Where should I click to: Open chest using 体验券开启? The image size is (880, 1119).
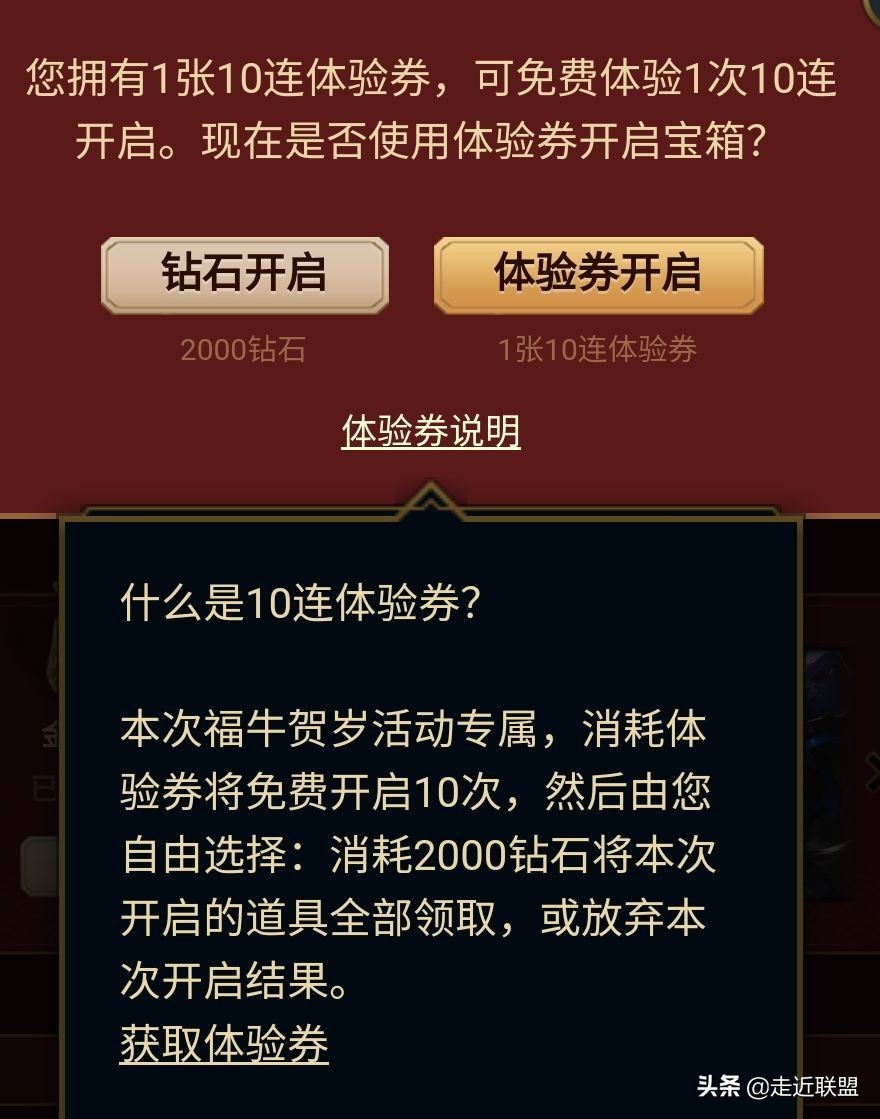point(598,275)
